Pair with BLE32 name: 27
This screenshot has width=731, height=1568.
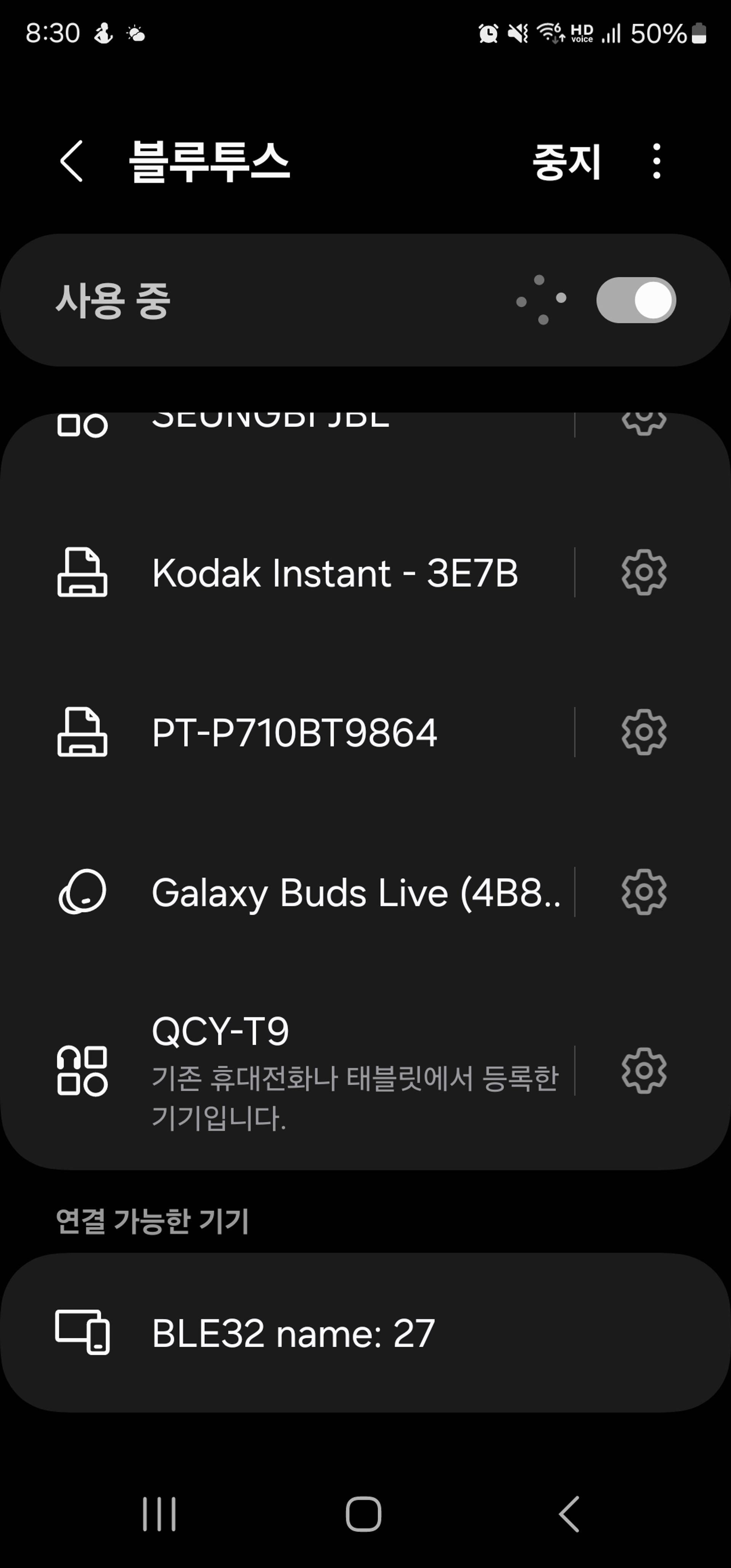click(x=294, y=1333)
